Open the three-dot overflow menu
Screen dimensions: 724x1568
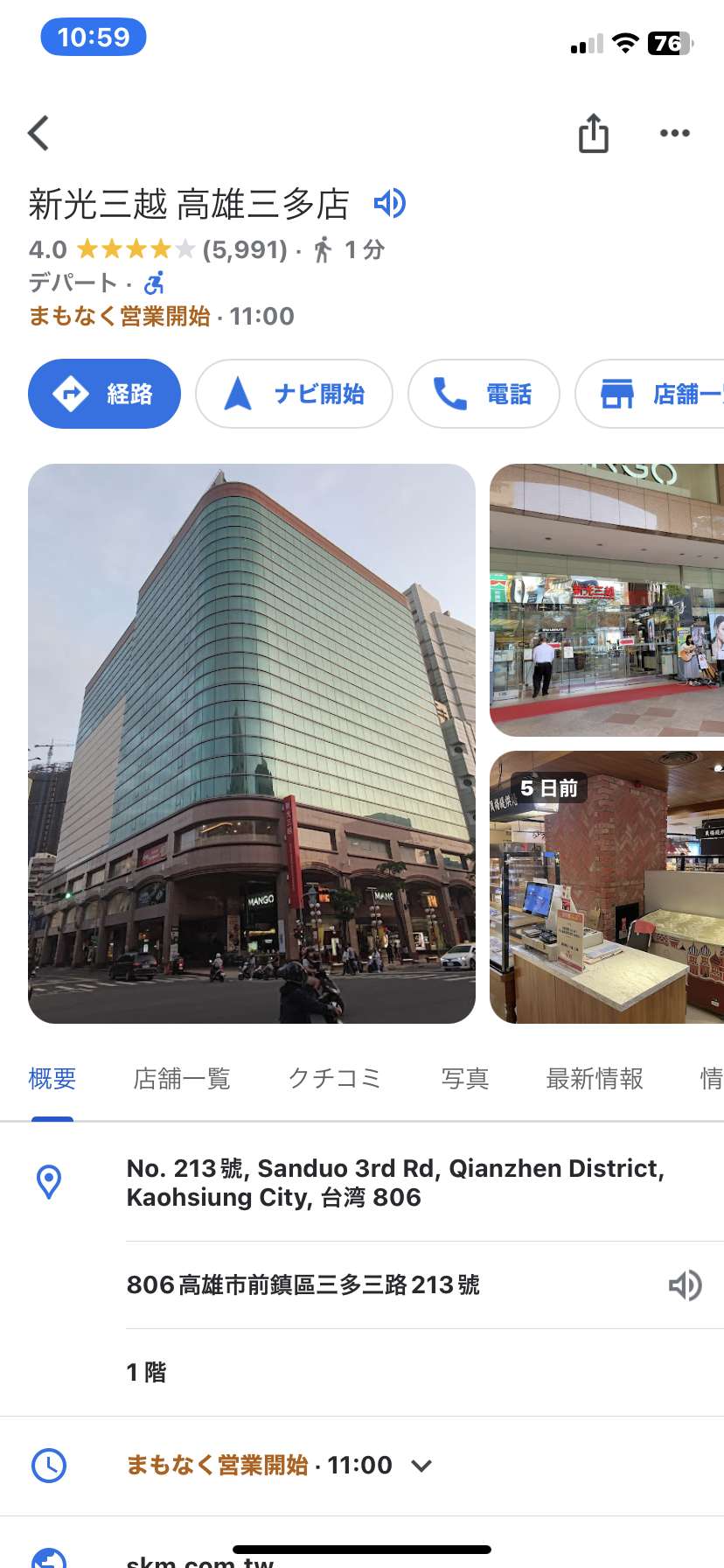(674, 133)
